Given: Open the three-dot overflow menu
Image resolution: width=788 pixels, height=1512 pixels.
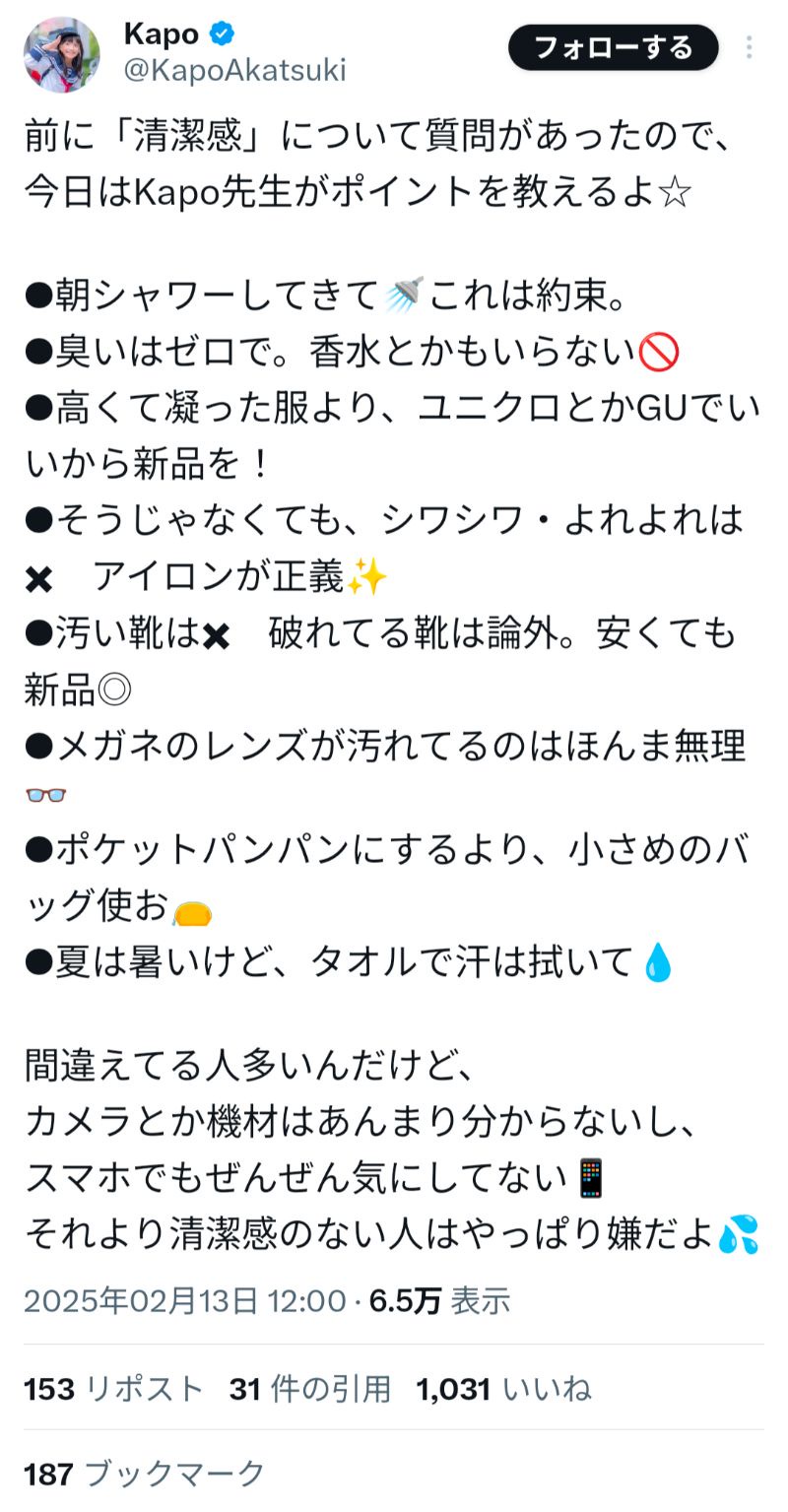Looking at the screenshot, I should 750,47.
